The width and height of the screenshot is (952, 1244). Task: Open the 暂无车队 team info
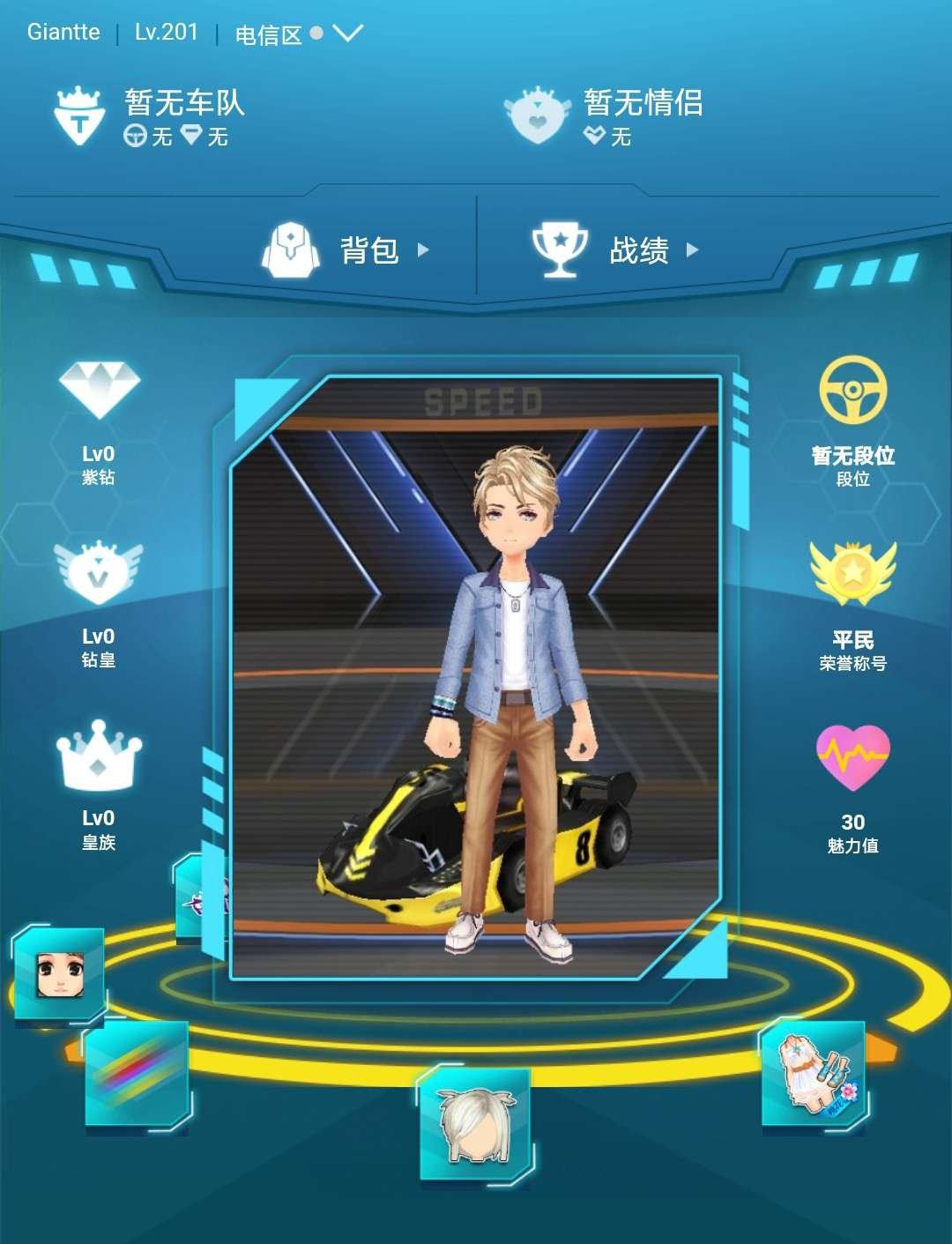click(x=150, y=115)
